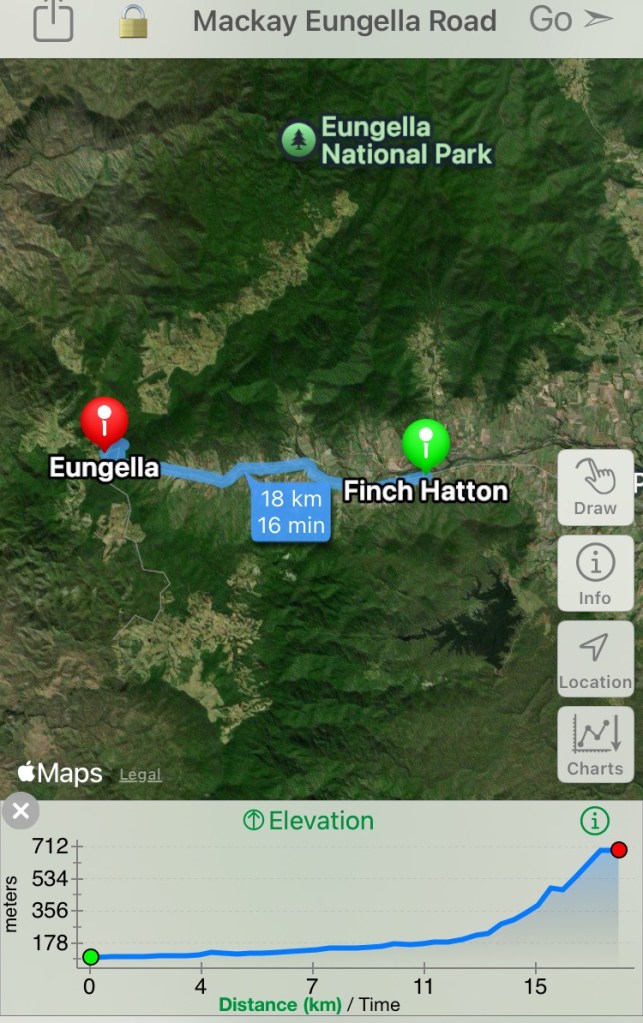Open route Info panel
The image size is (643, 1023).
[595, 573]
